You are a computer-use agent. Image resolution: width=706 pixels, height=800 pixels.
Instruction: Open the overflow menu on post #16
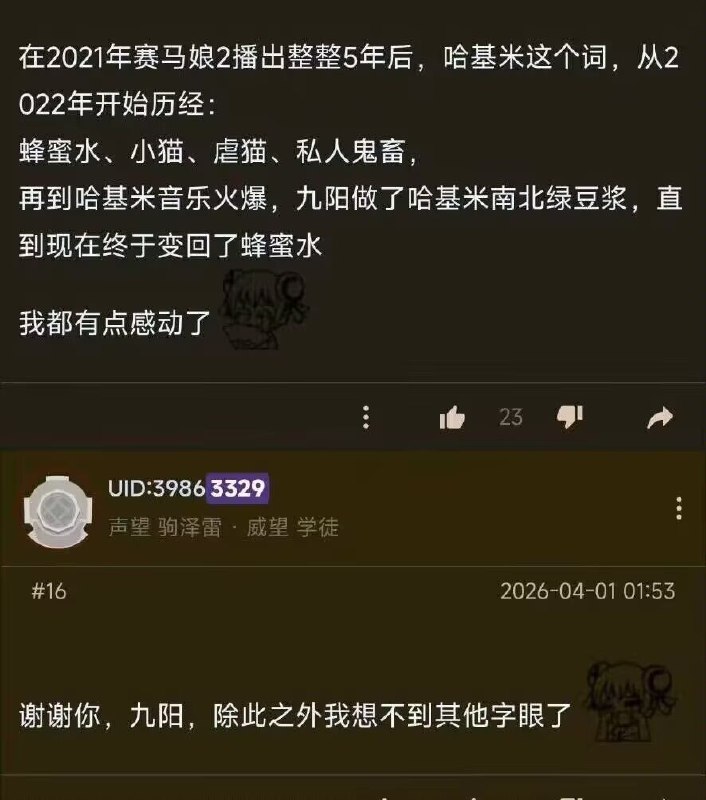[x=679, y=507]
